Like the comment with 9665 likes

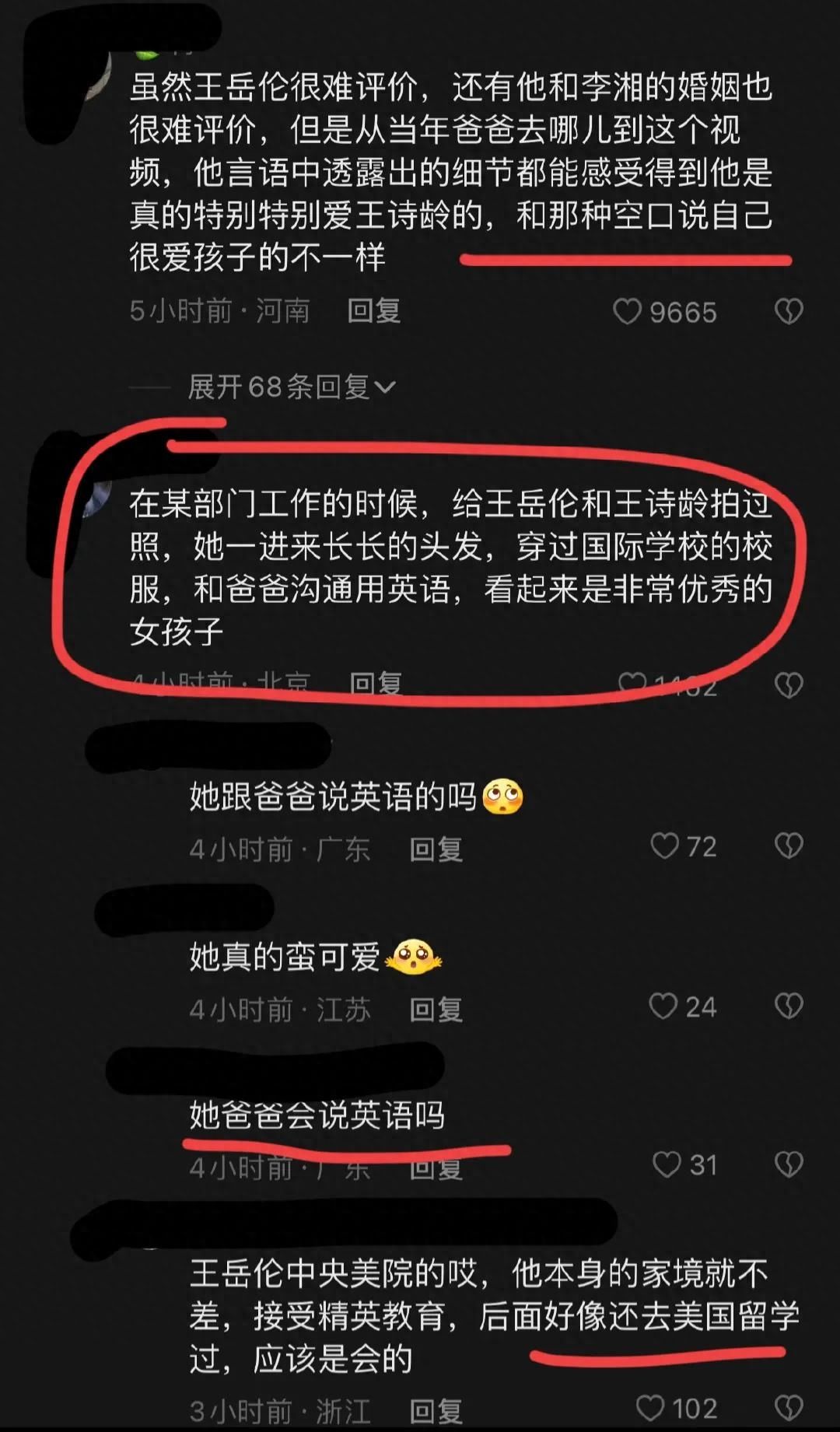627,312
